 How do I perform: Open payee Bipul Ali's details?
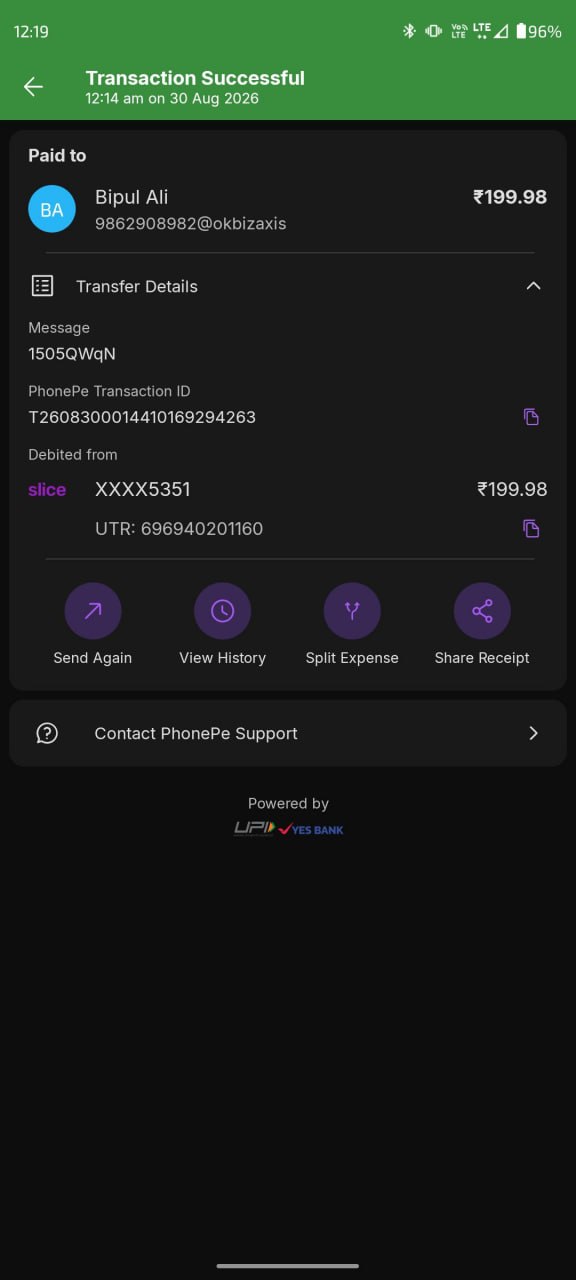pyautogui.click(x=288, y=210)
